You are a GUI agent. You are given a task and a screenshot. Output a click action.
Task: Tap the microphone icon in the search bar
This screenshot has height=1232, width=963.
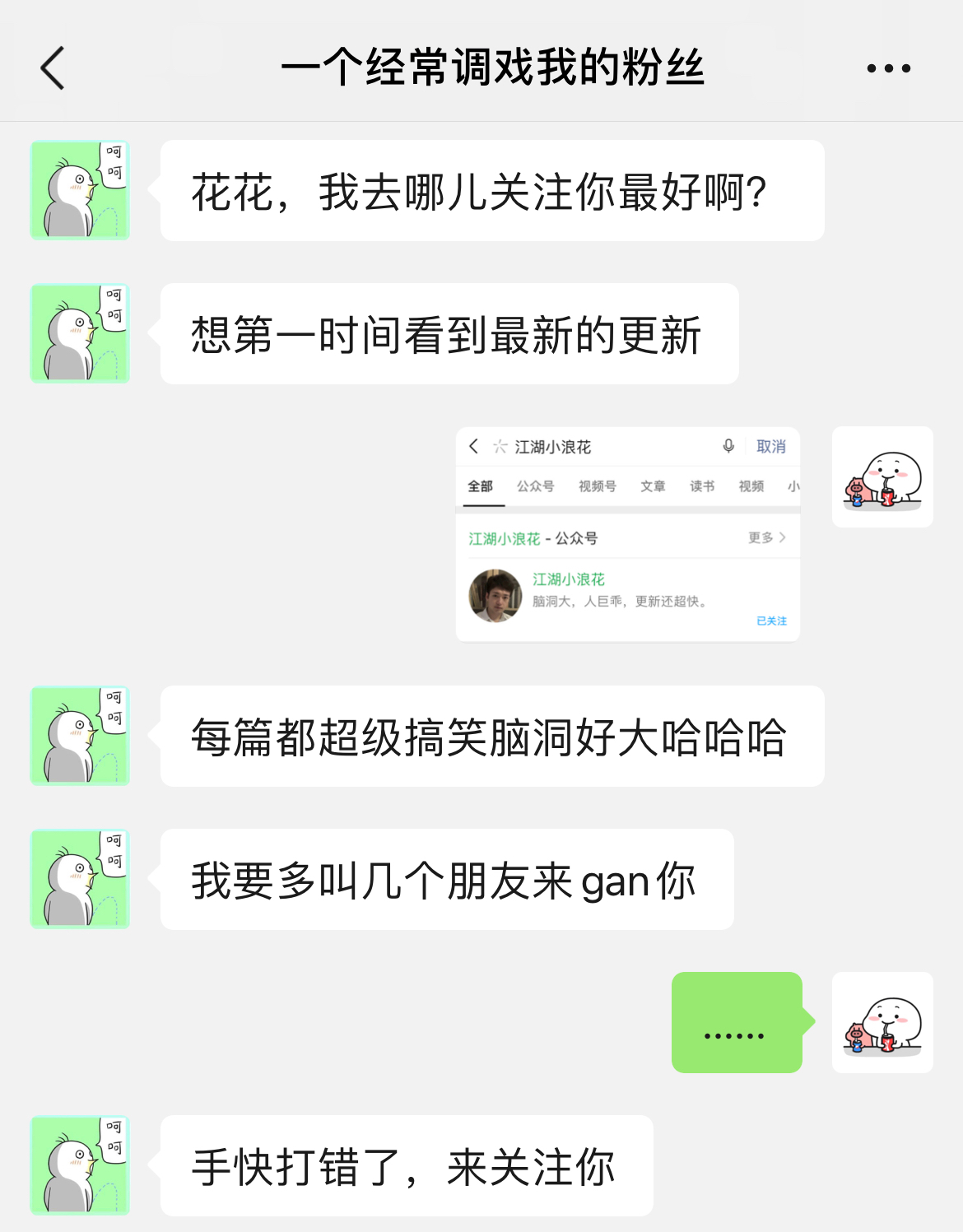pos(728,445)
